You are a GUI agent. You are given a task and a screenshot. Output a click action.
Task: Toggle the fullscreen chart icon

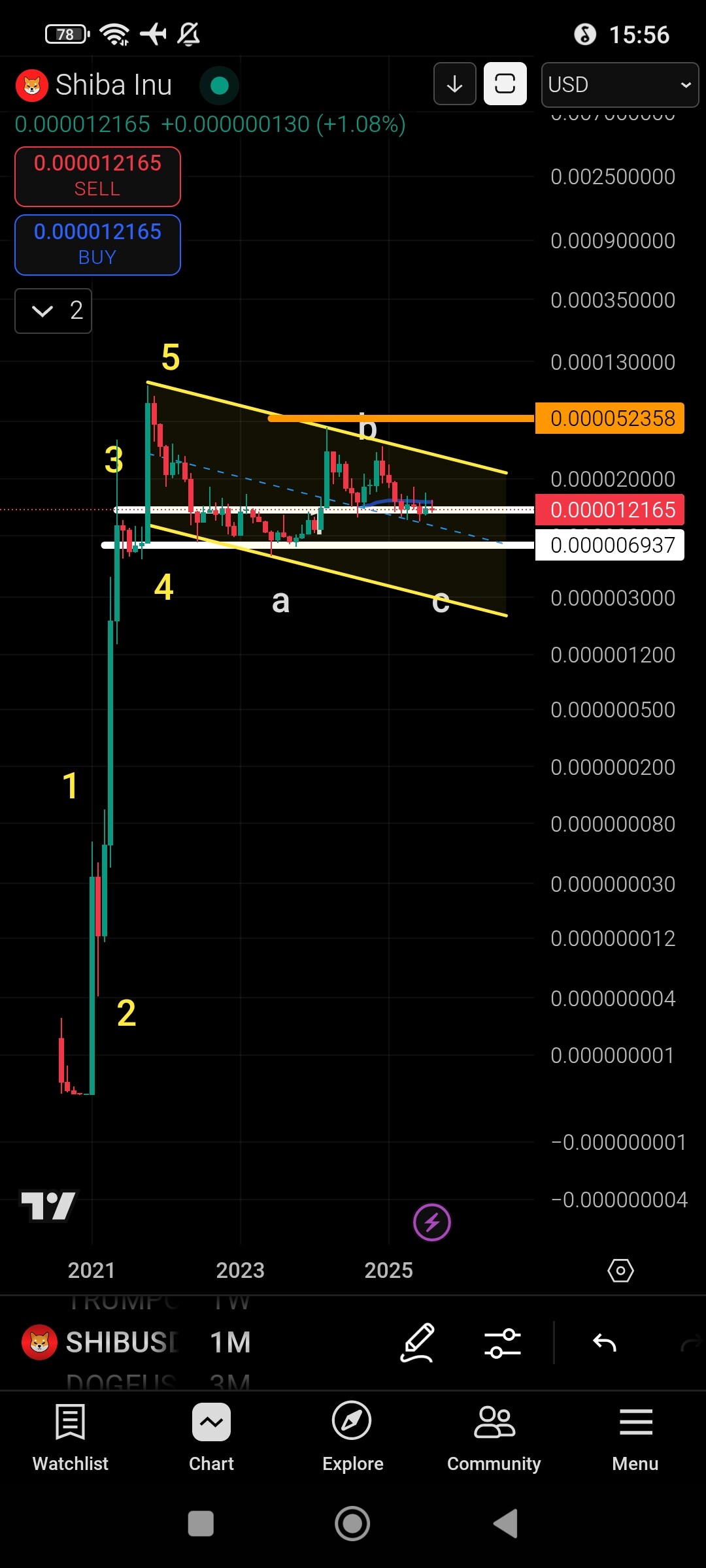505,84
